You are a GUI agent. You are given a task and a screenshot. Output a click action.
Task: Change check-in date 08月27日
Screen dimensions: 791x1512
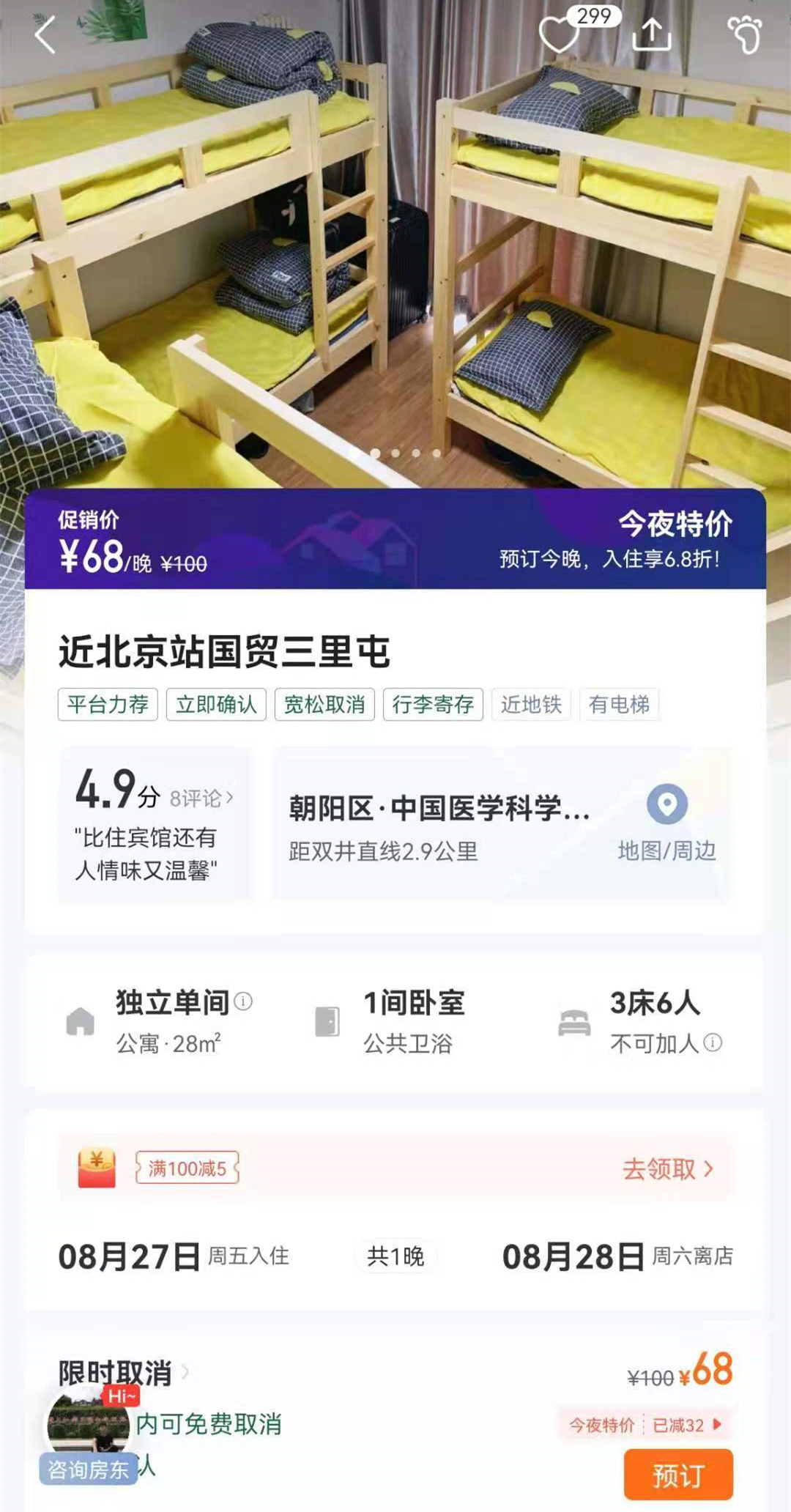129,1256
